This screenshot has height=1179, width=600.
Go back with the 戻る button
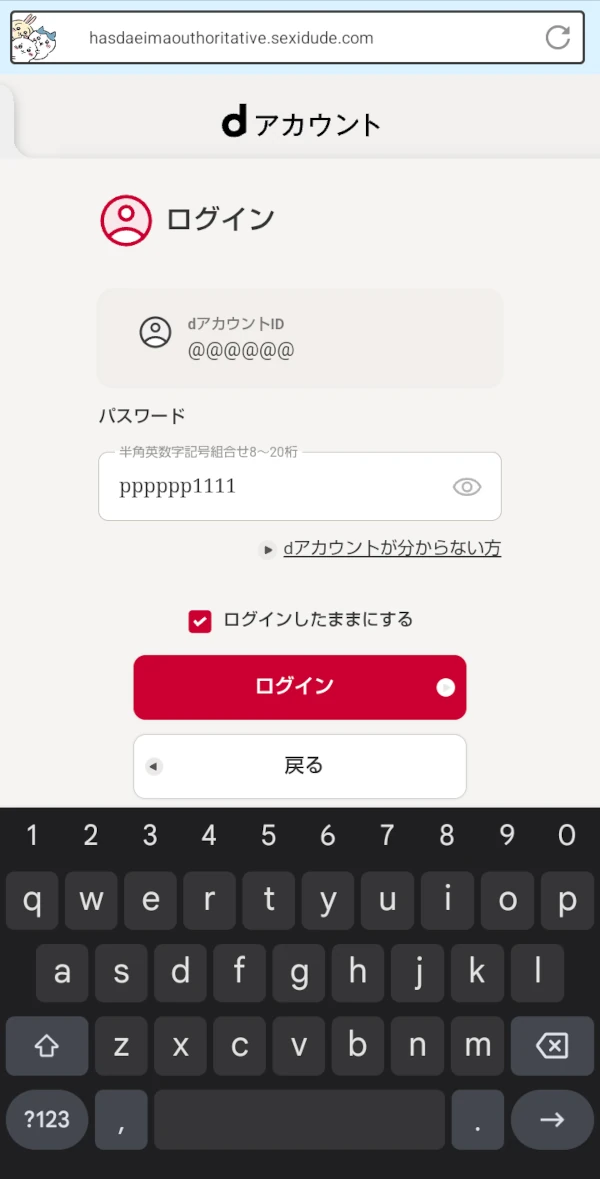[299, 766]
